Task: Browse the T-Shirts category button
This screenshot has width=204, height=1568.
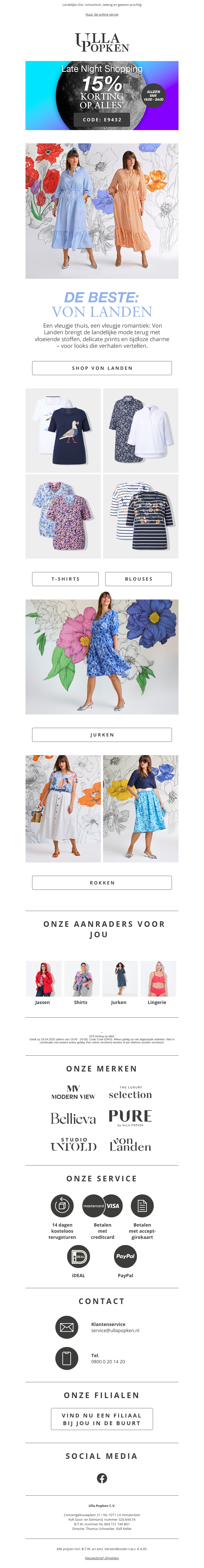Action: [66, 579]
